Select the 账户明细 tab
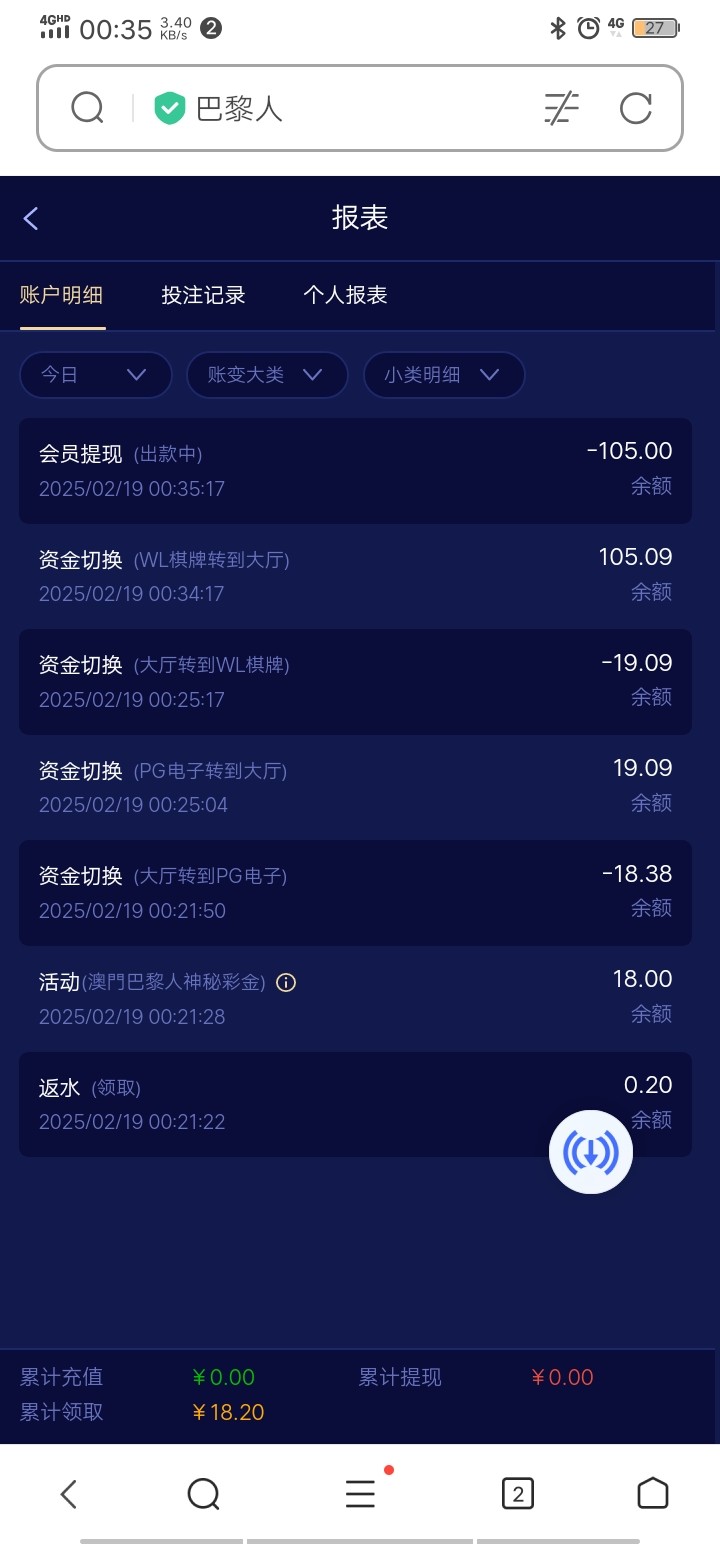The height and width of the screenshot is (1544, 720). click(62, 295)
